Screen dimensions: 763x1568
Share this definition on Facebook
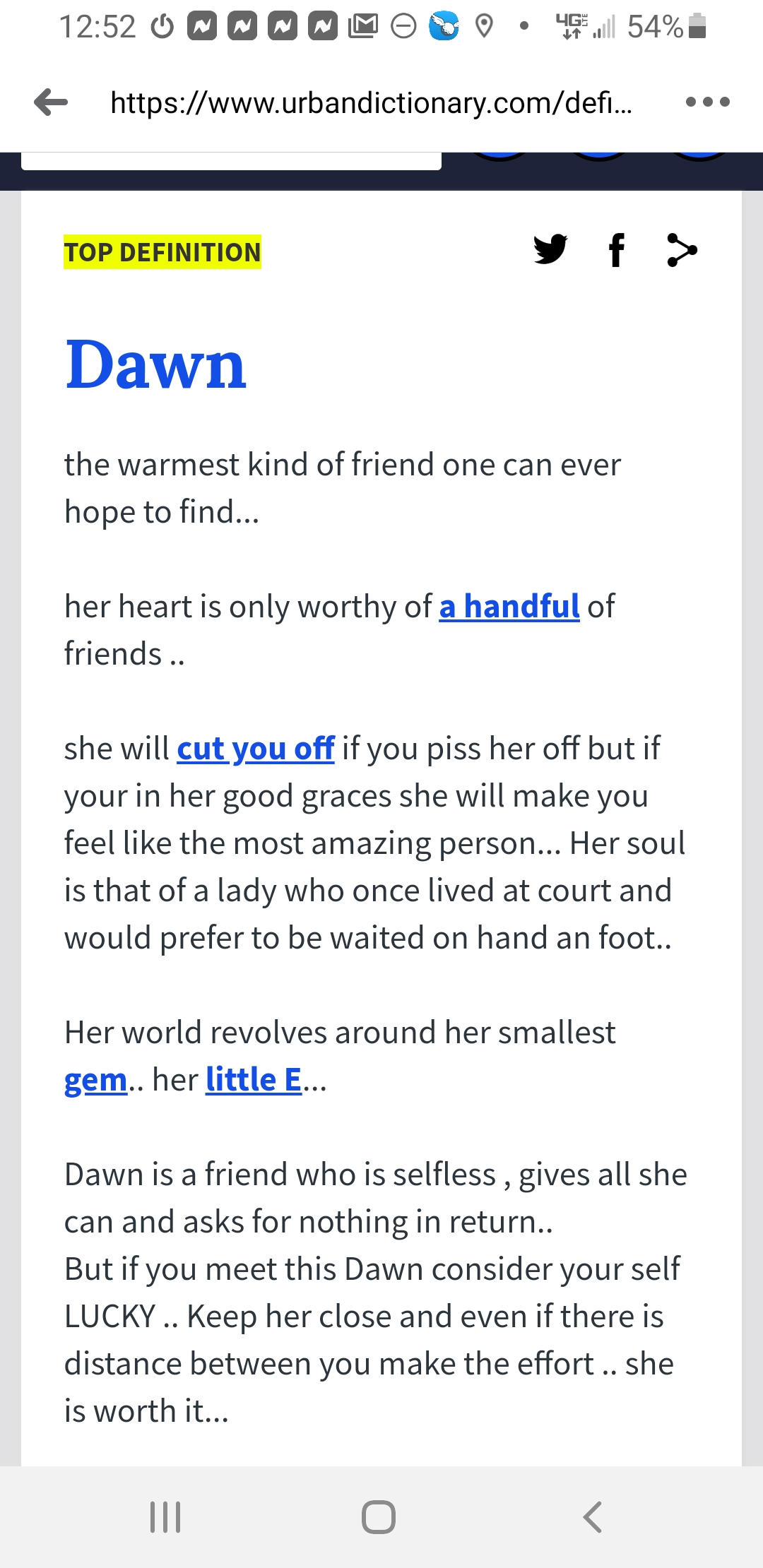pyautogui.click(x=616, y=250)
